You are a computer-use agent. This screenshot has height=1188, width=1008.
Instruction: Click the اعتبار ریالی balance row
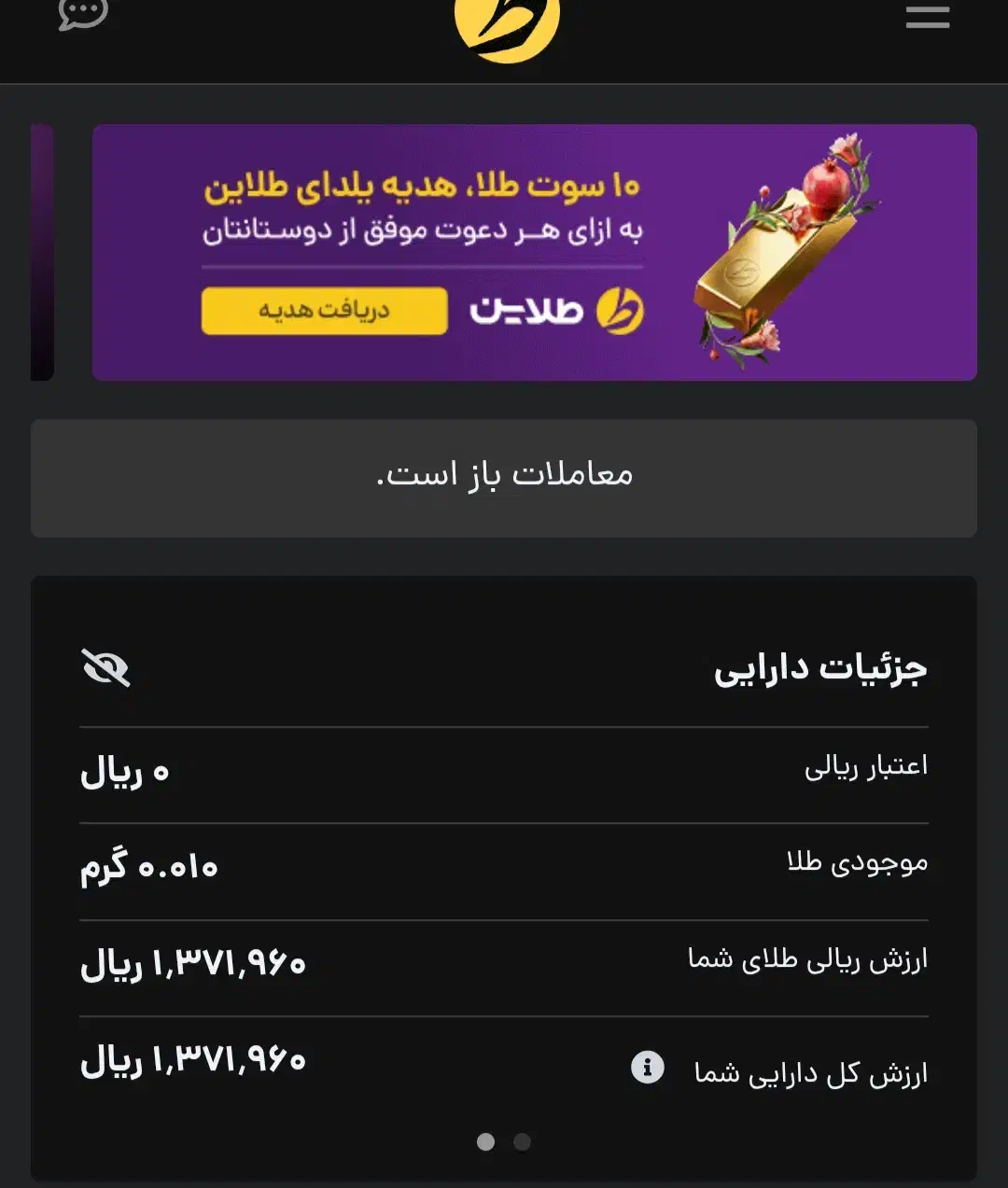tap(504, 770)
